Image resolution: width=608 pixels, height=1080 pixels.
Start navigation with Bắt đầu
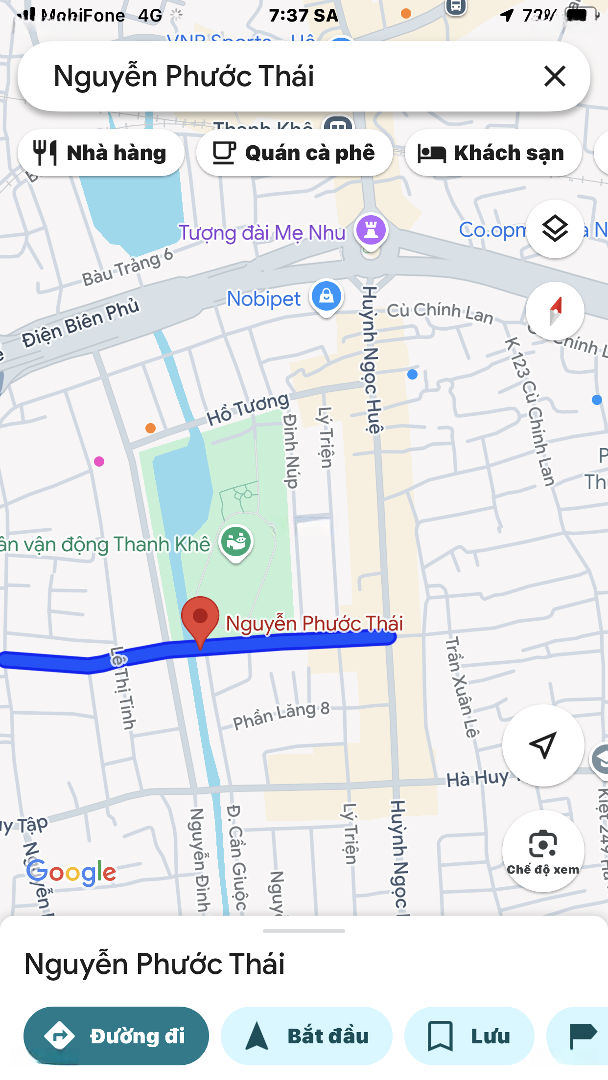pyautogui.click(x=306, y=1036)
